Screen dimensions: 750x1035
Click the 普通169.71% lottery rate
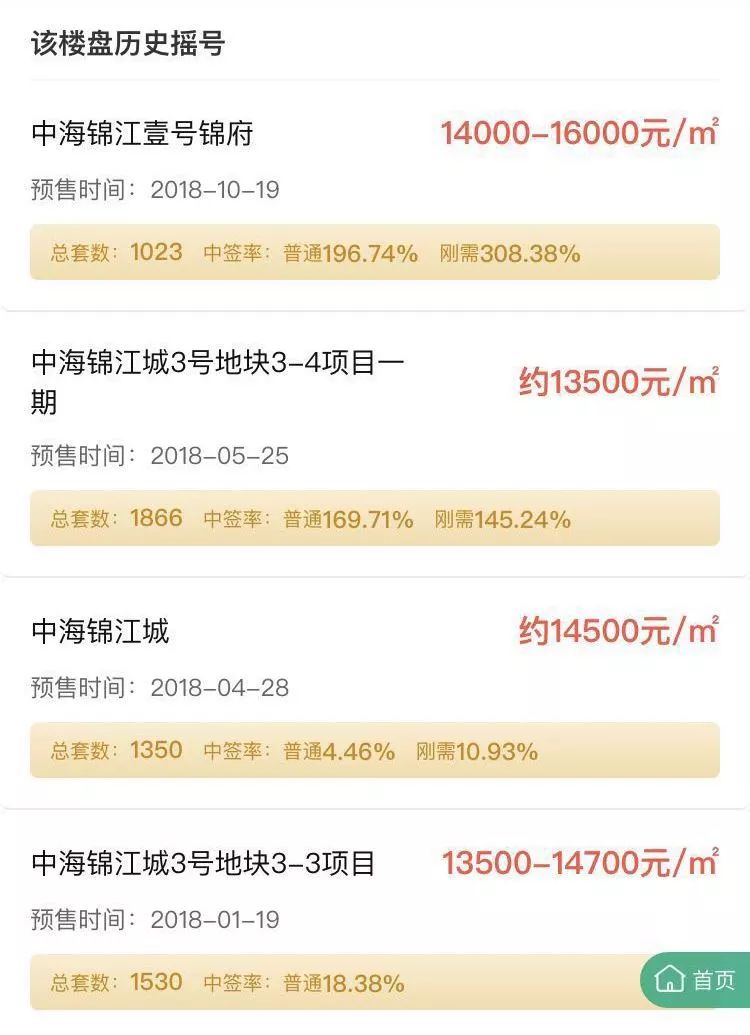350,518
